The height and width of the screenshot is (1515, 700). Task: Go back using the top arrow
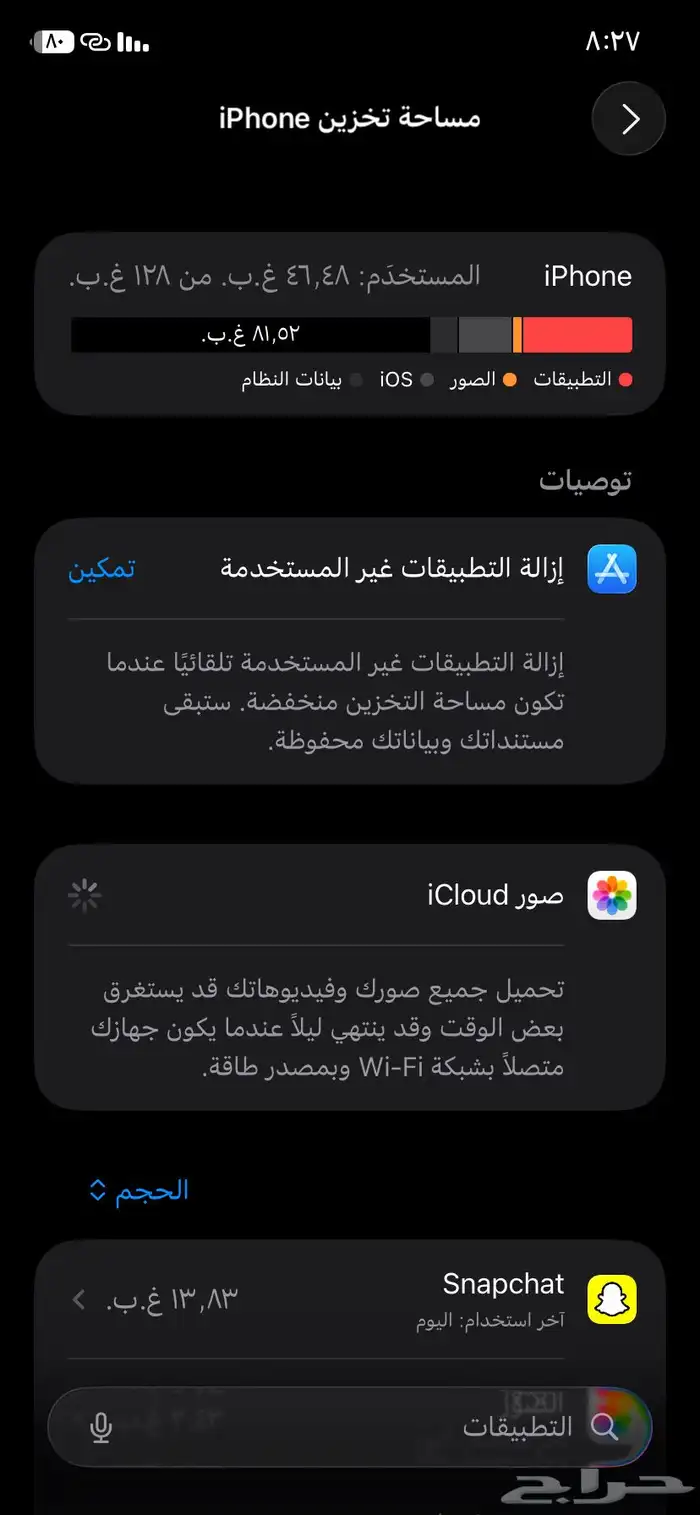(628, 119)
